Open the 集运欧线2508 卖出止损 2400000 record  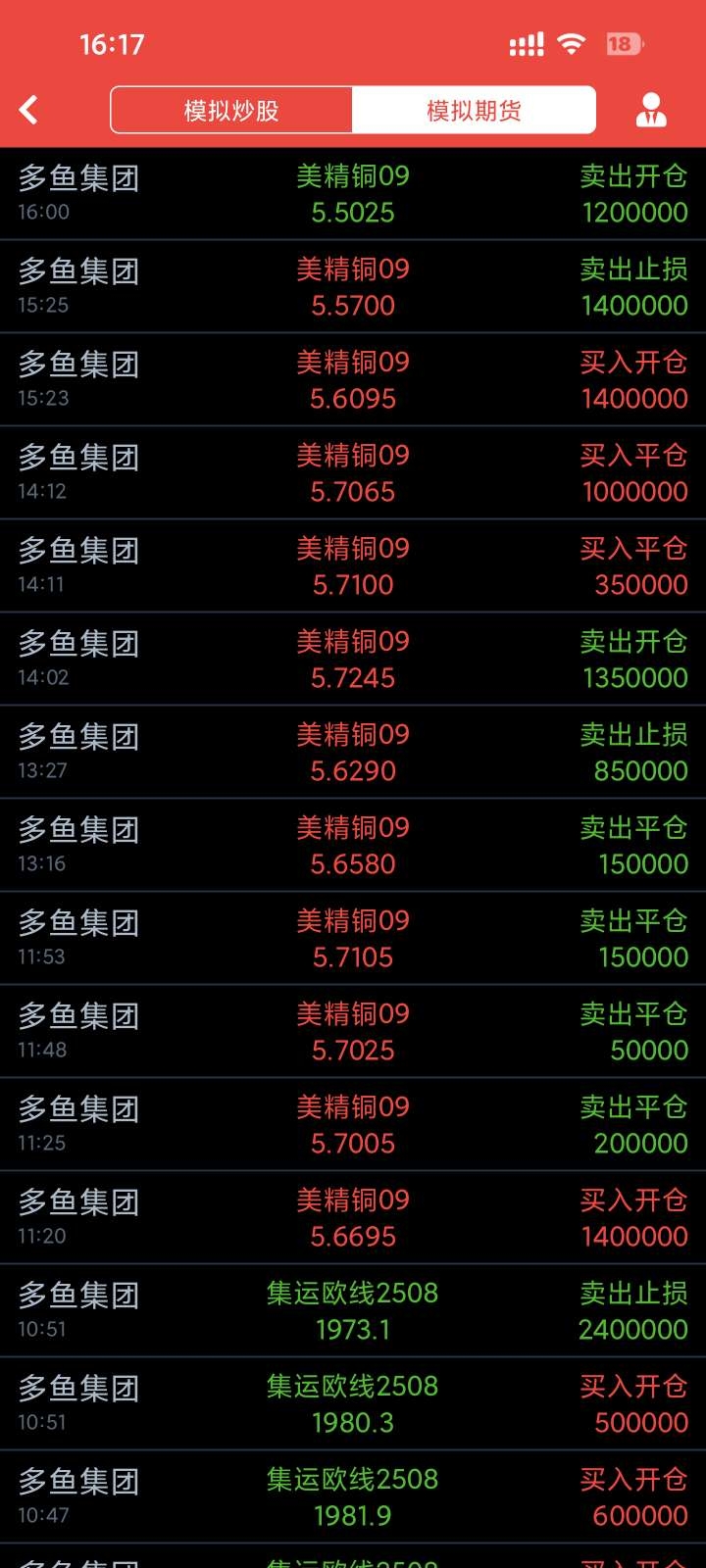pos(353,1311)
